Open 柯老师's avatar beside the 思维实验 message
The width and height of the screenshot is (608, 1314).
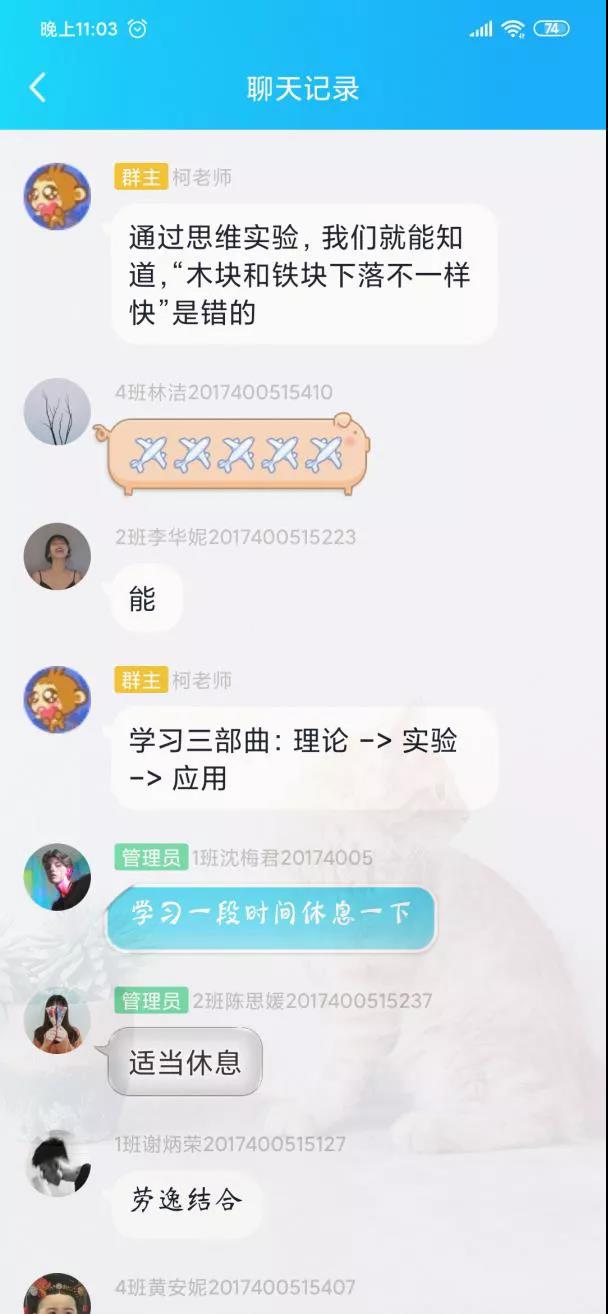(57, 196)
